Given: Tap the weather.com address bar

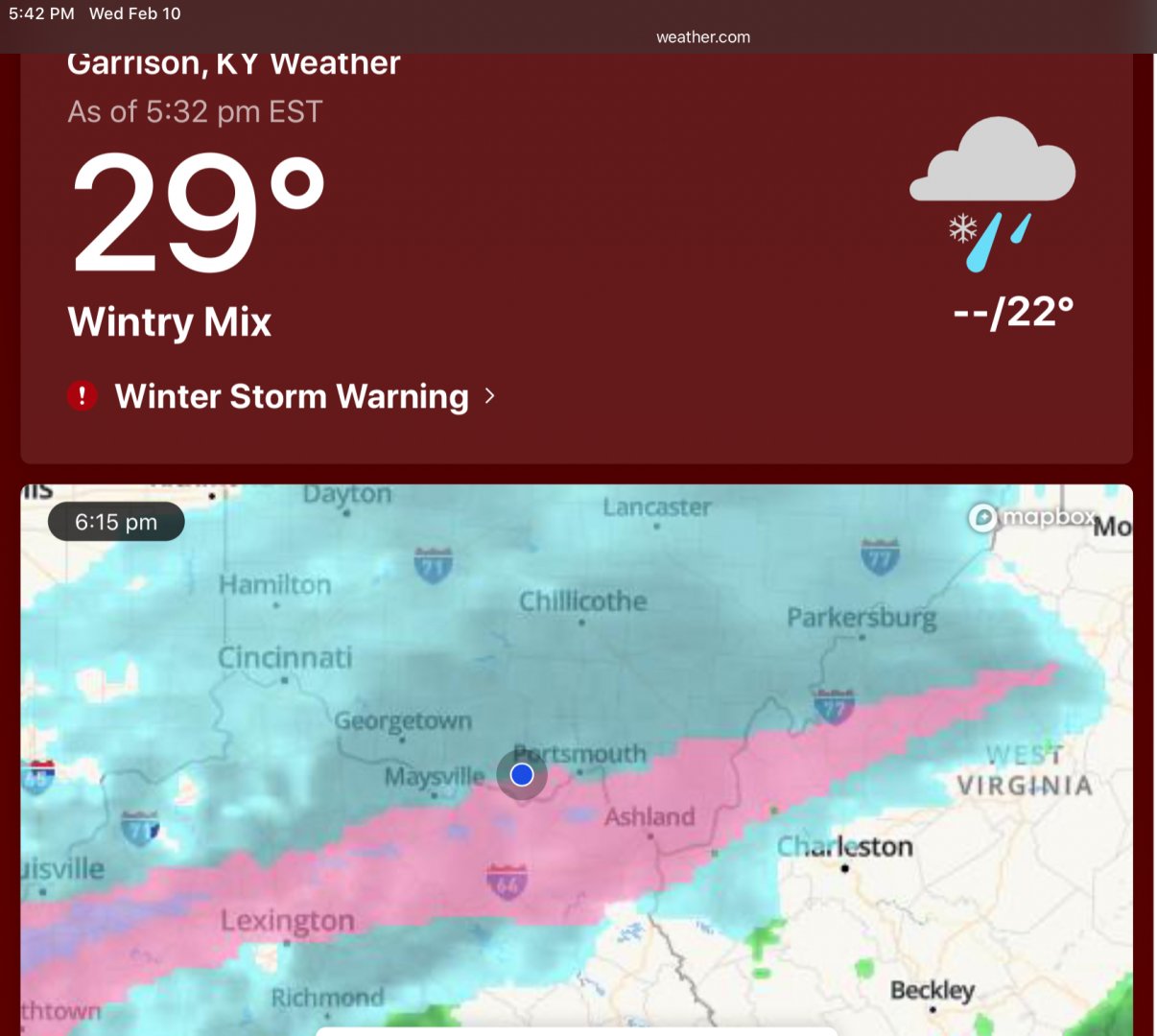Looking at the screenshot, I should 702,37.
